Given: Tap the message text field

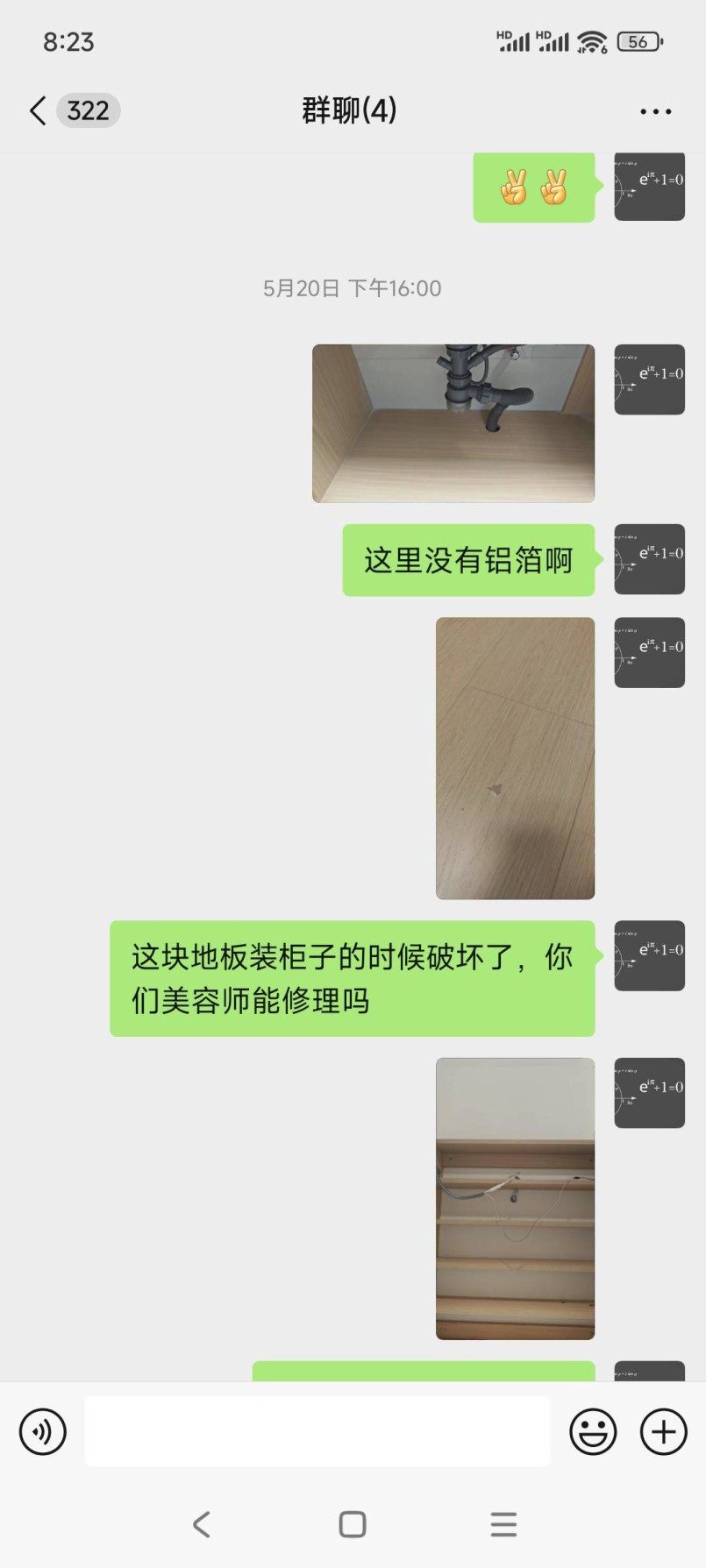Looking at the screenshot, I should pos(317,1431).
